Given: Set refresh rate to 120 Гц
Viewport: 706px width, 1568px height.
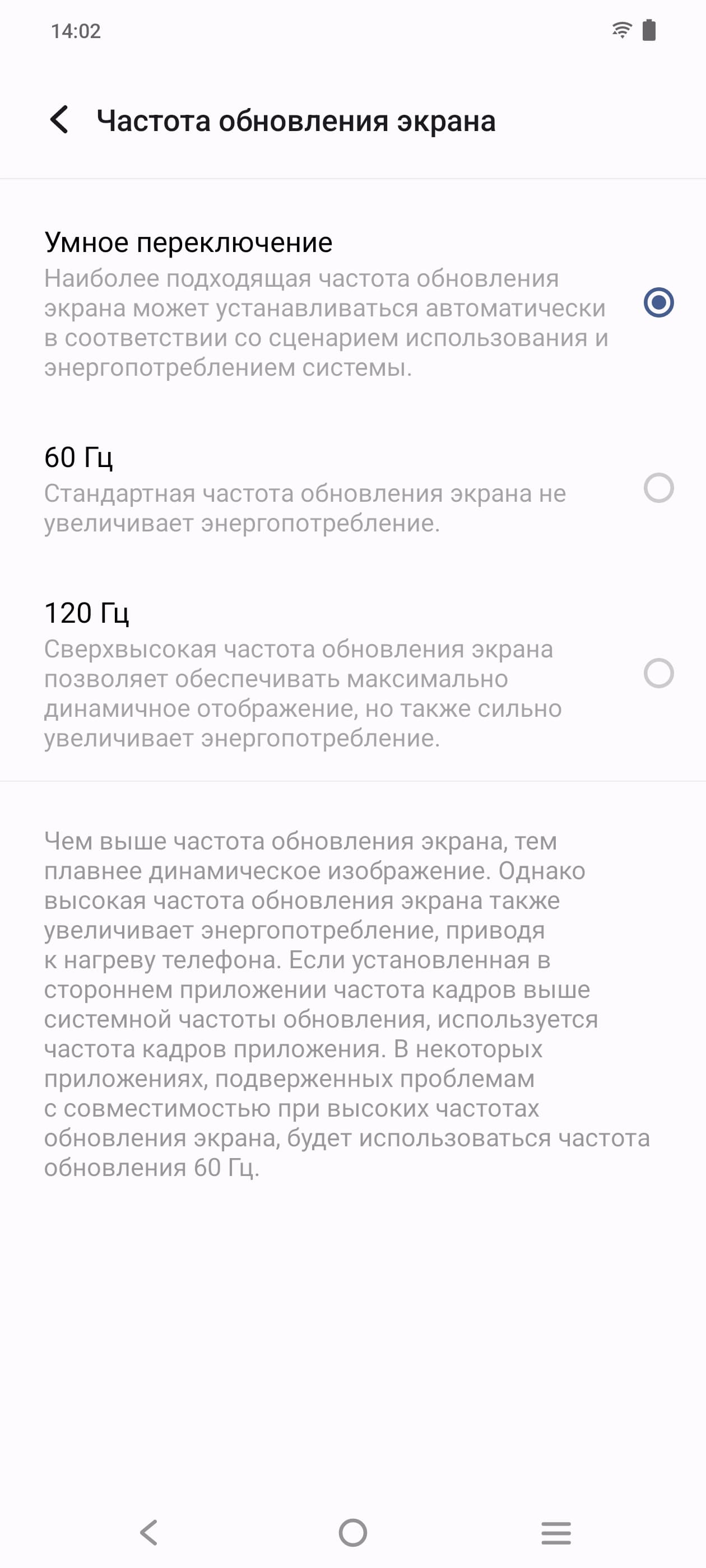Looking at the screenshot, I should 658,673.
